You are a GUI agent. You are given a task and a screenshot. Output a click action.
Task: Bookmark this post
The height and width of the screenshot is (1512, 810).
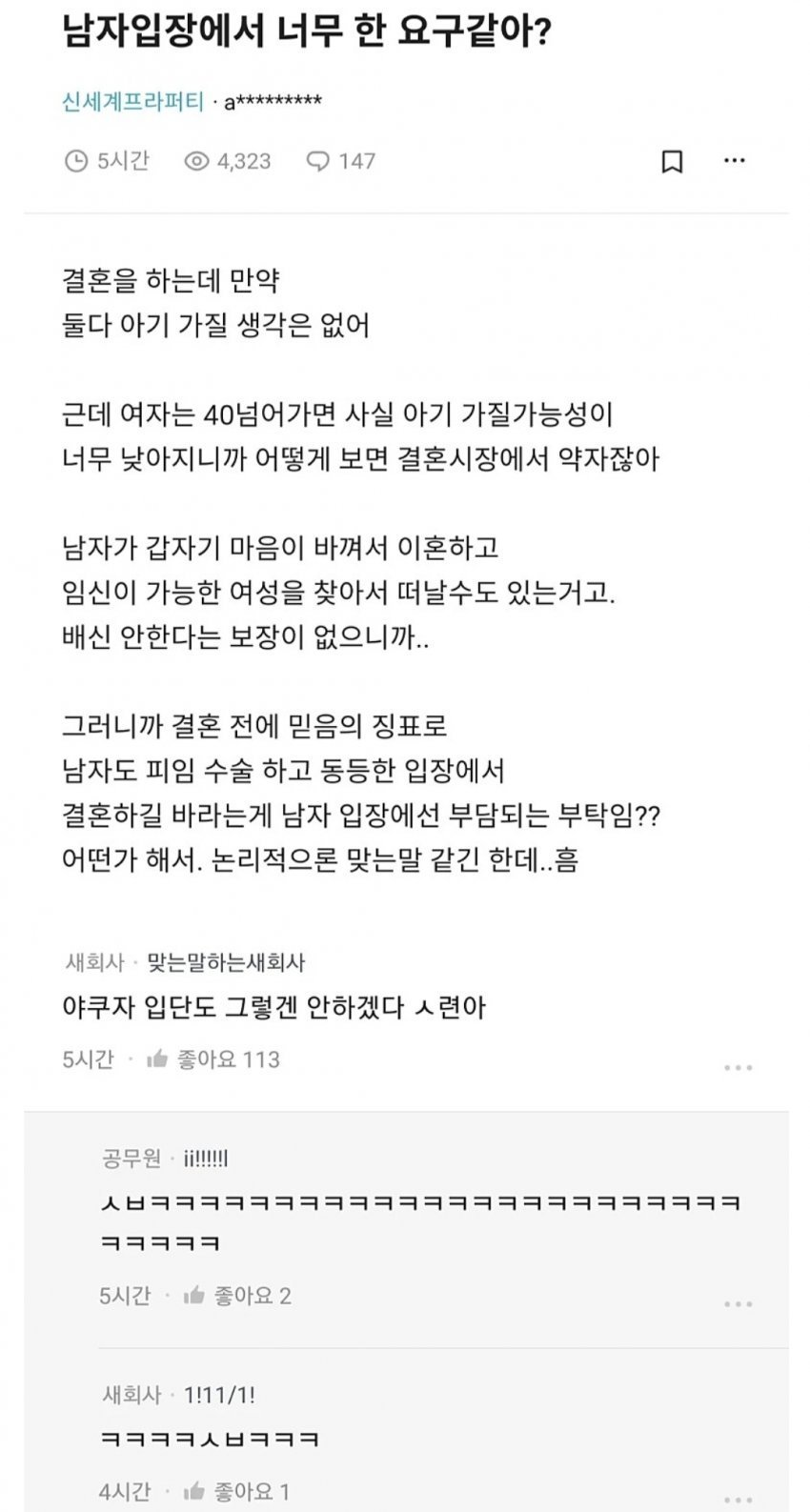[x=672, y=162]
